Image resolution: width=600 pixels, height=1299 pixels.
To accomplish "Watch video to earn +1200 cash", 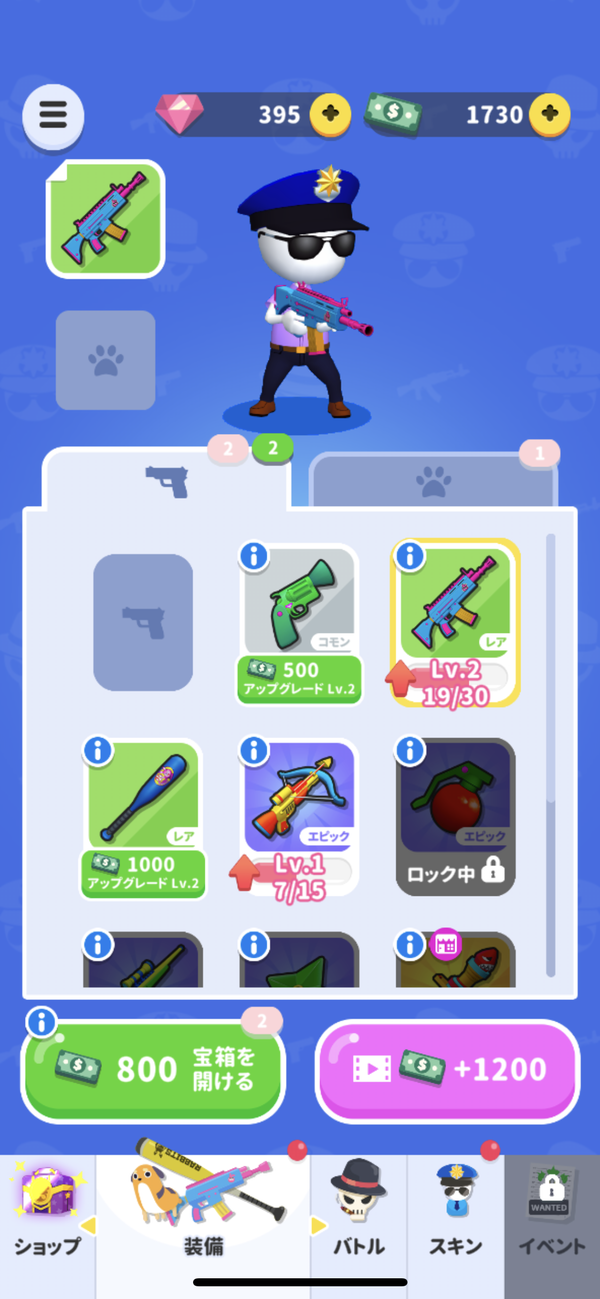I will 448,1070.
